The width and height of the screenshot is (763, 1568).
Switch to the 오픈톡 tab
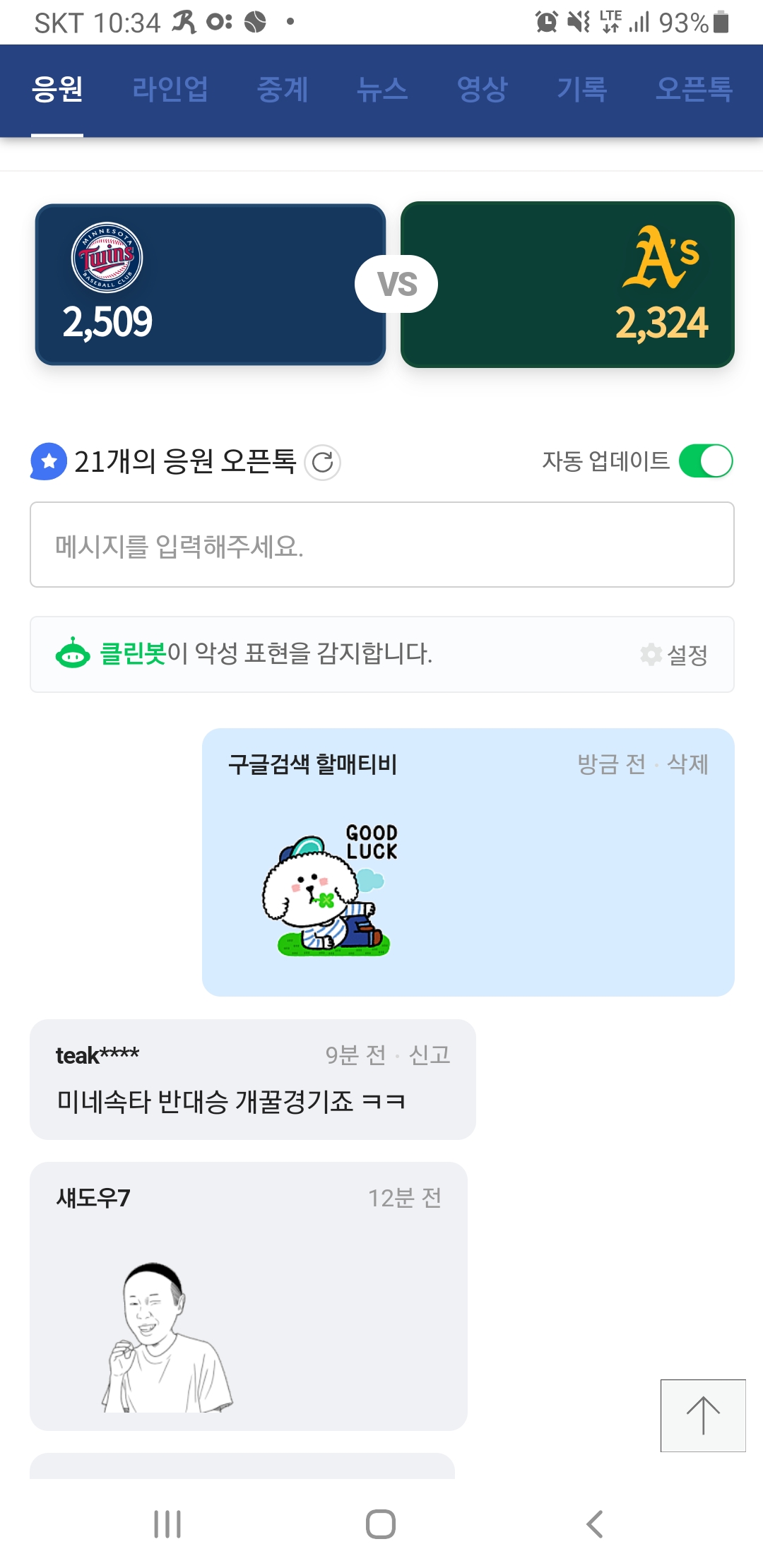[x=694, y=90]
